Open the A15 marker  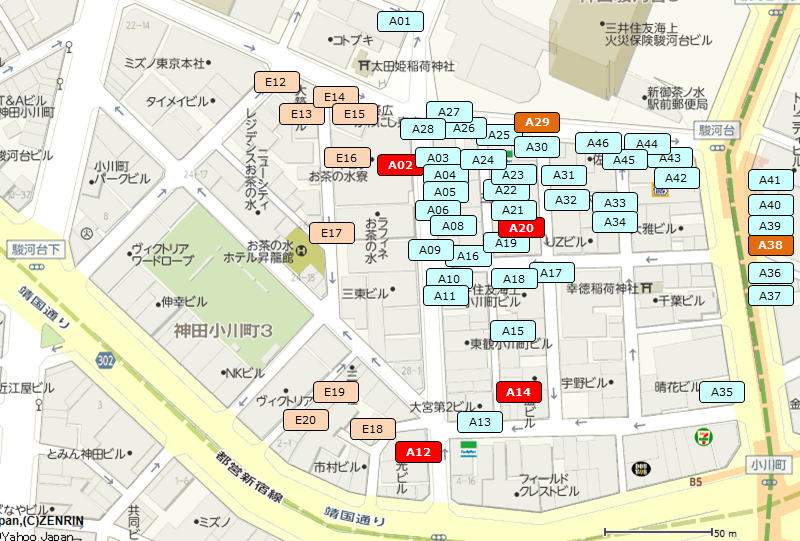pyautogui.click(x=513, y=331)
